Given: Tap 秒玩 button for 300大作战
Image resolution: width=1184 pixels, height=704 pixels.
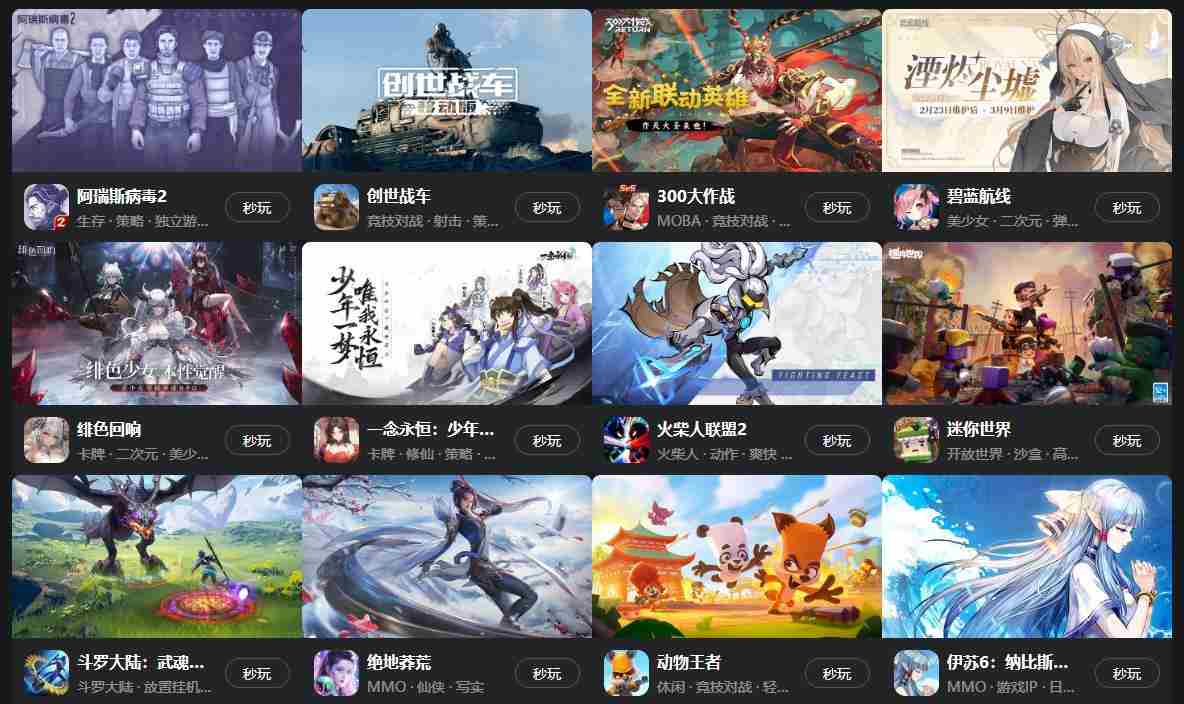Looking at the screenshot, I should [837, 208].
